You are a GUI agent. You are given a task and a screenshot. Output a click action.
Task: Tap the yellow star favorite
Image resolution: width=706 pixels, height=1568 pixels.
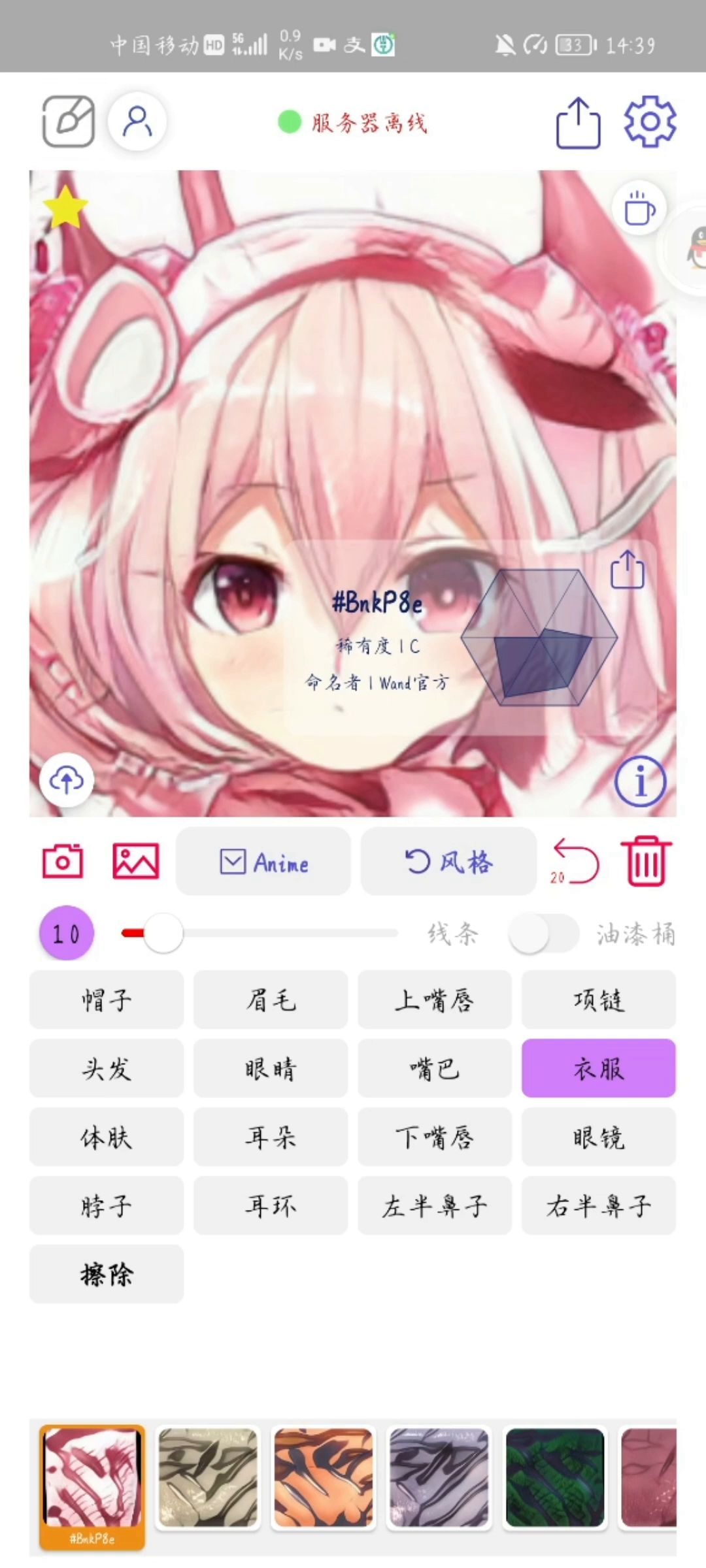coord(65,206)
